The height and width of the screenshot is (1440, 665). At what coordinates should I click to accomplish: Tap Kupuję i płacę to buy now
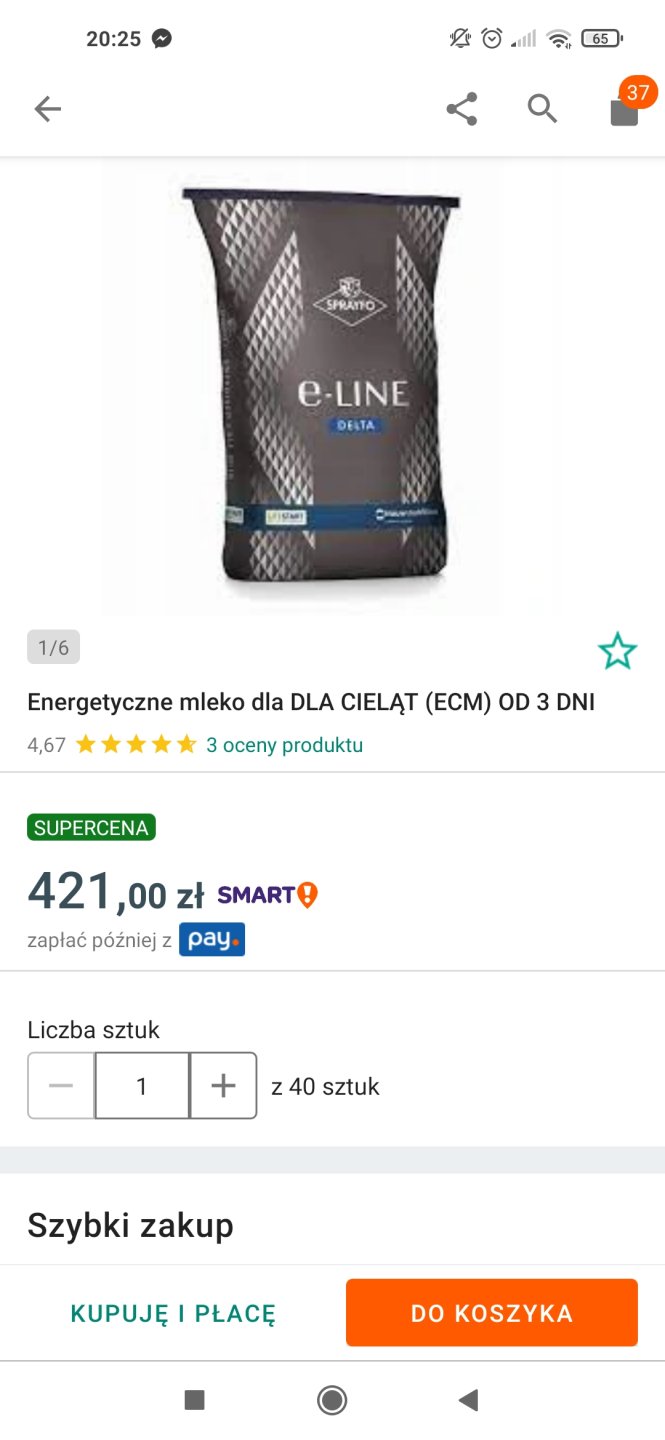(x=173, y=1313)
